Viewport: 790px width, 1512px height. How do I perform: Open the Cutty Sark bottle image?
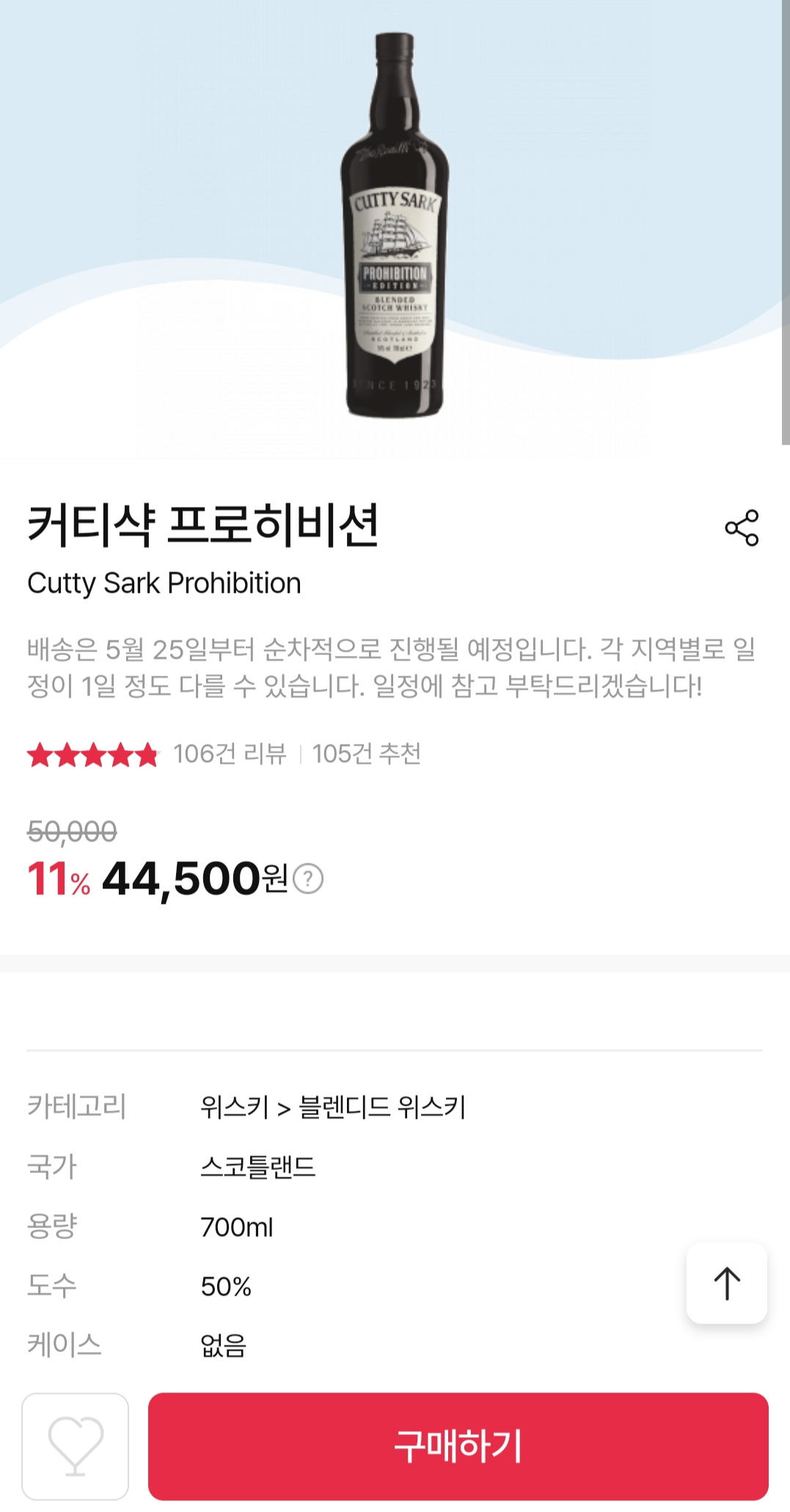pos(395,227)
